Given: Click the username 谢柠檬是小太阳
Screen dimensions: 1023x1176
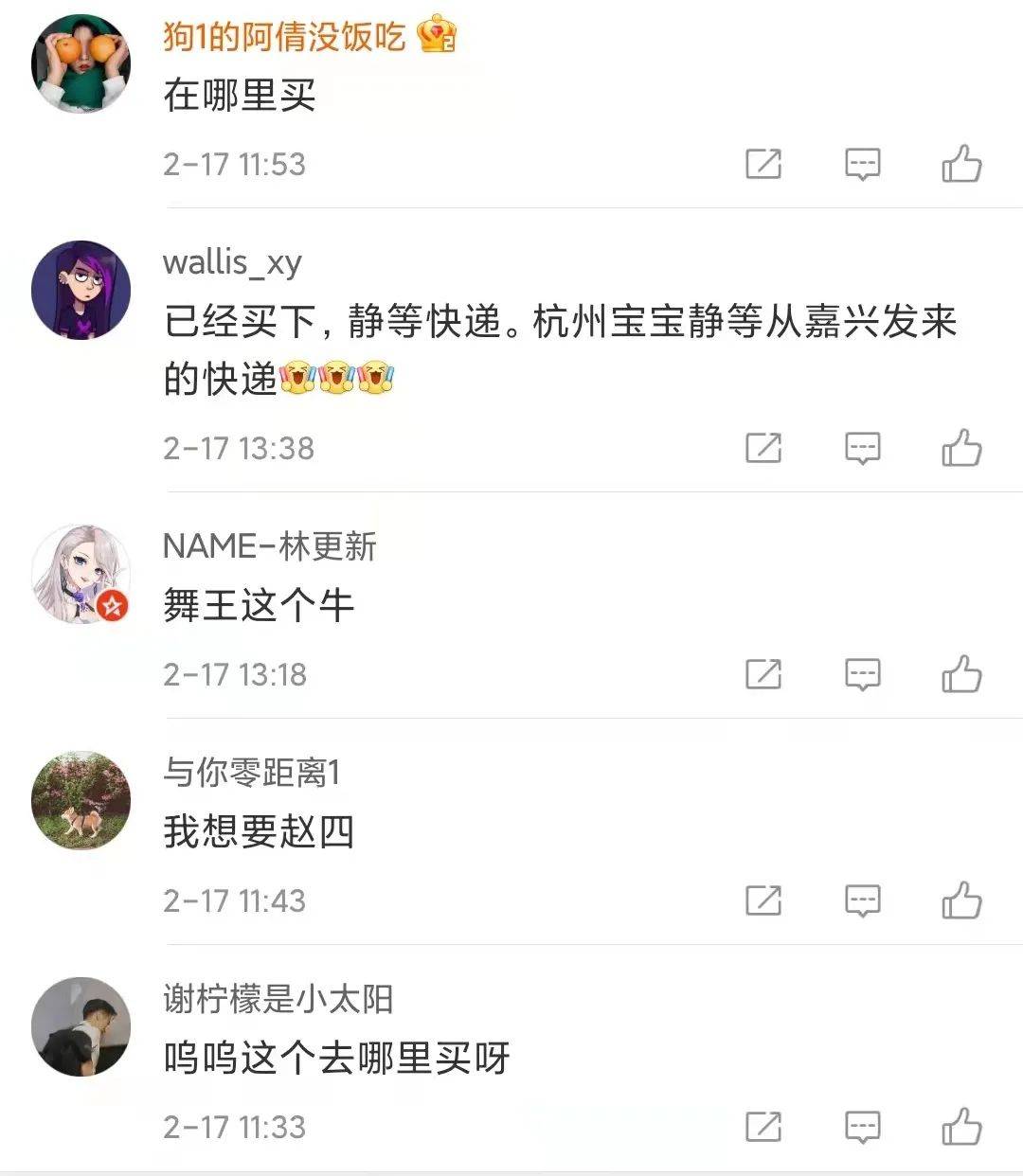Looking at the screenshot, I should pos(278,999).
